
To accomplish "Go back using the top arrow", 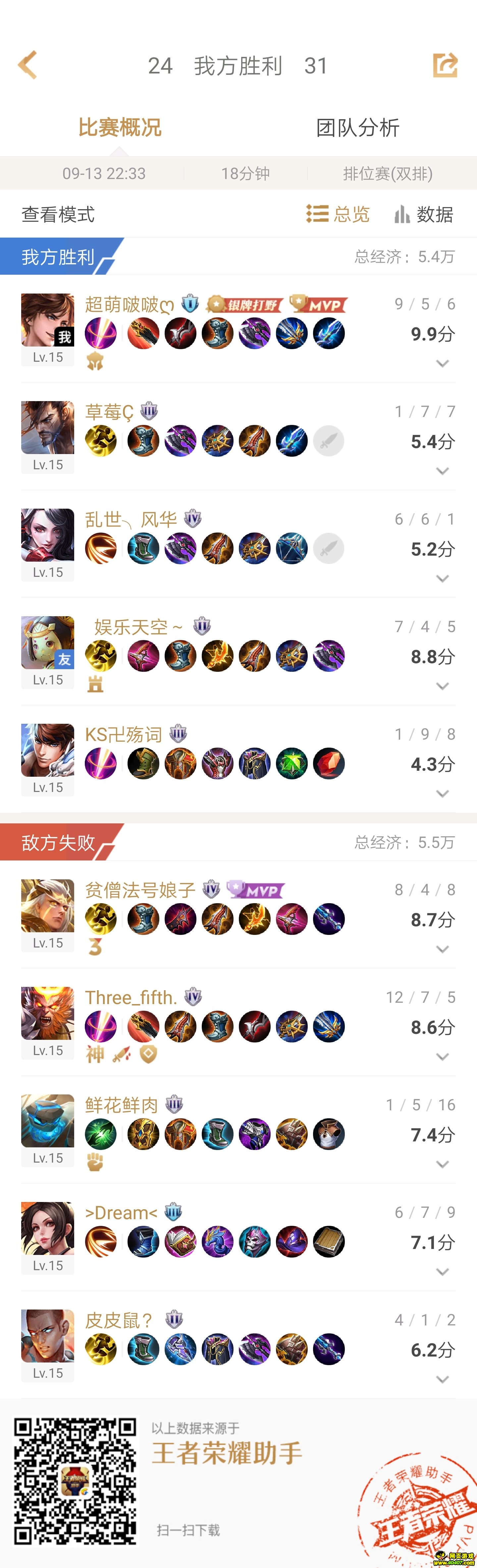I will click(27, 65).
